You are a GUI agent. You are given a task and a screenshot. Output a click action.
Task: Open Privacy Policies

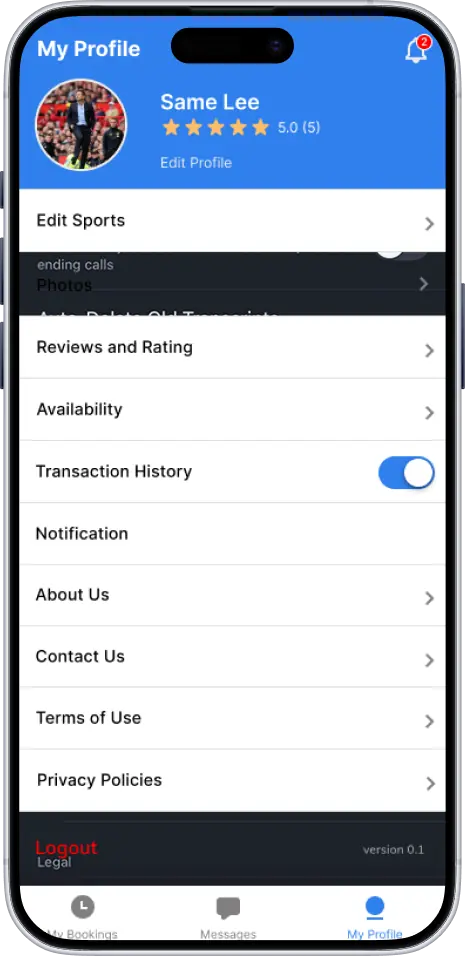(x=232, y=780)
